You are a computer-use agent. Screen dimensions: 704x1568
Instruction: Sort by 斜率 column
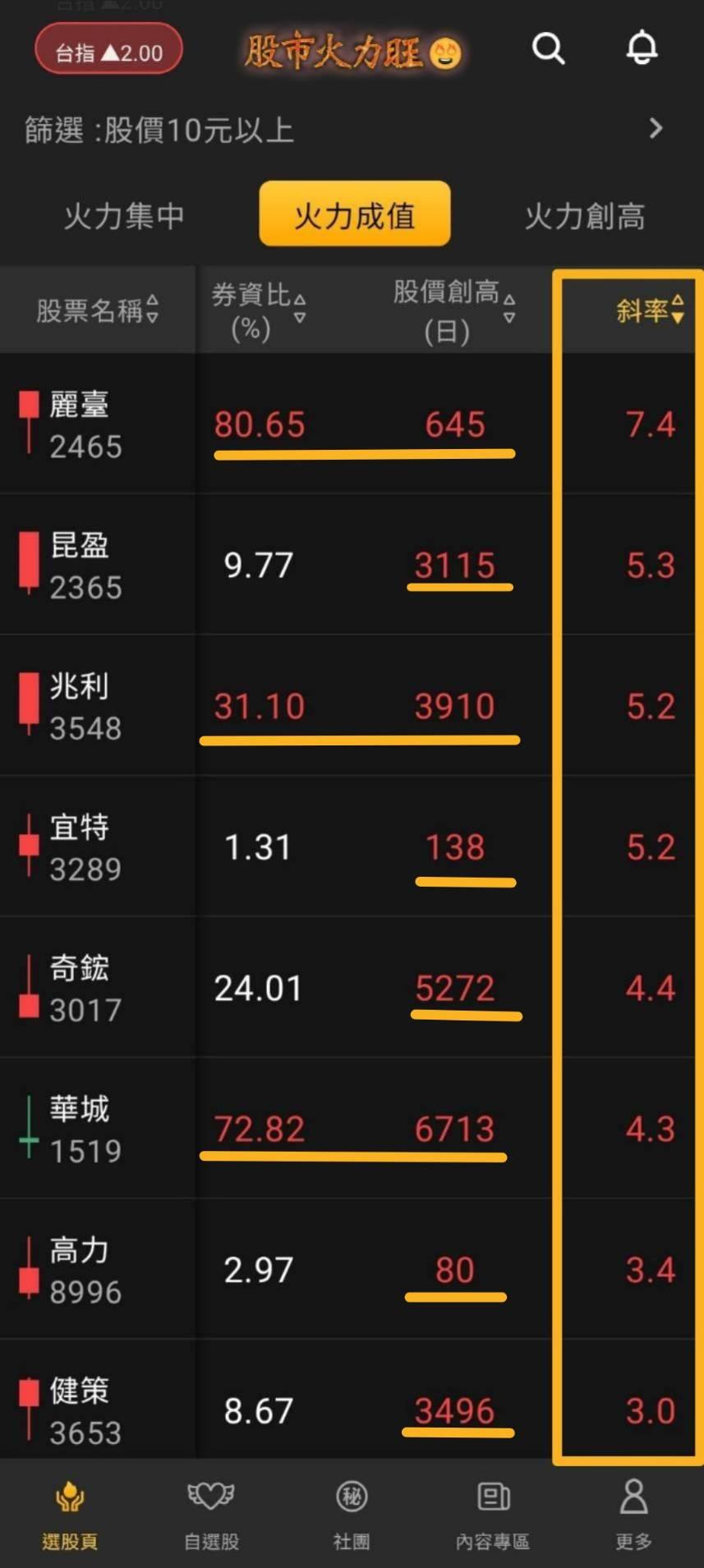point(650,309)
